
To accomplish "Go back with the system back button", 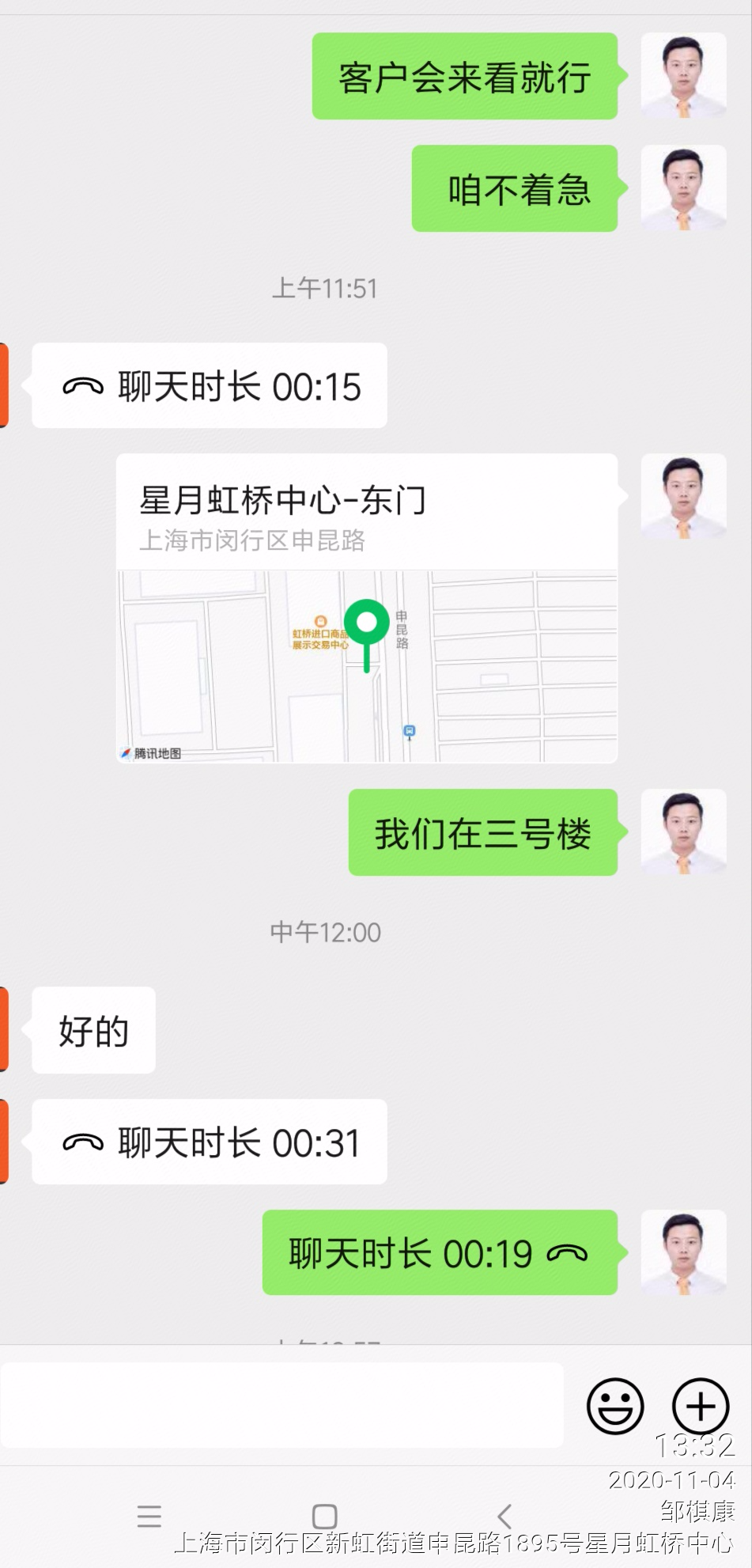I will 504,1516.
